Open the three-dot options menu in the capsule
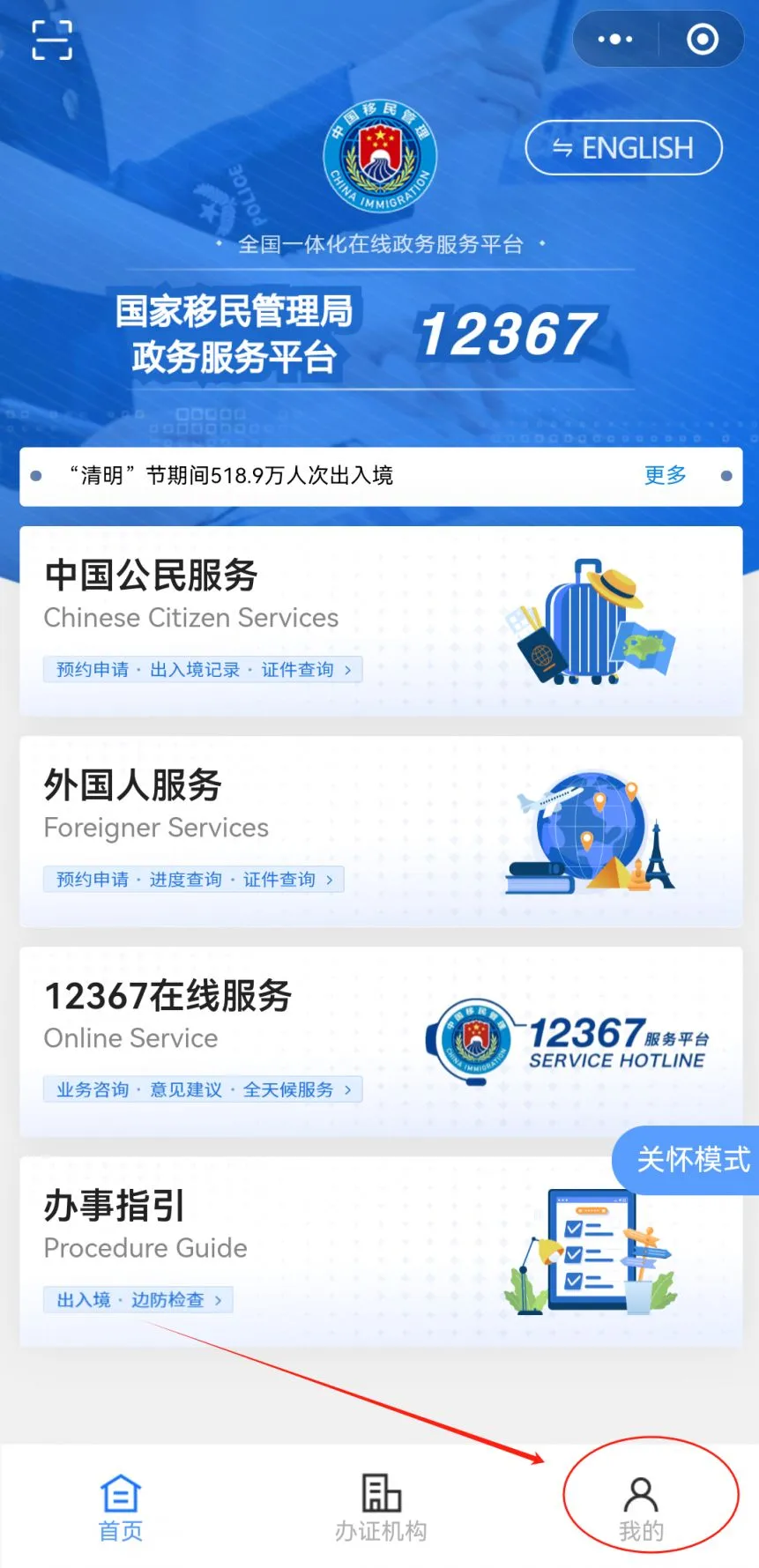Image resolution: width=759 pixels, height=1568 pixels. click(x=614, y=39)
